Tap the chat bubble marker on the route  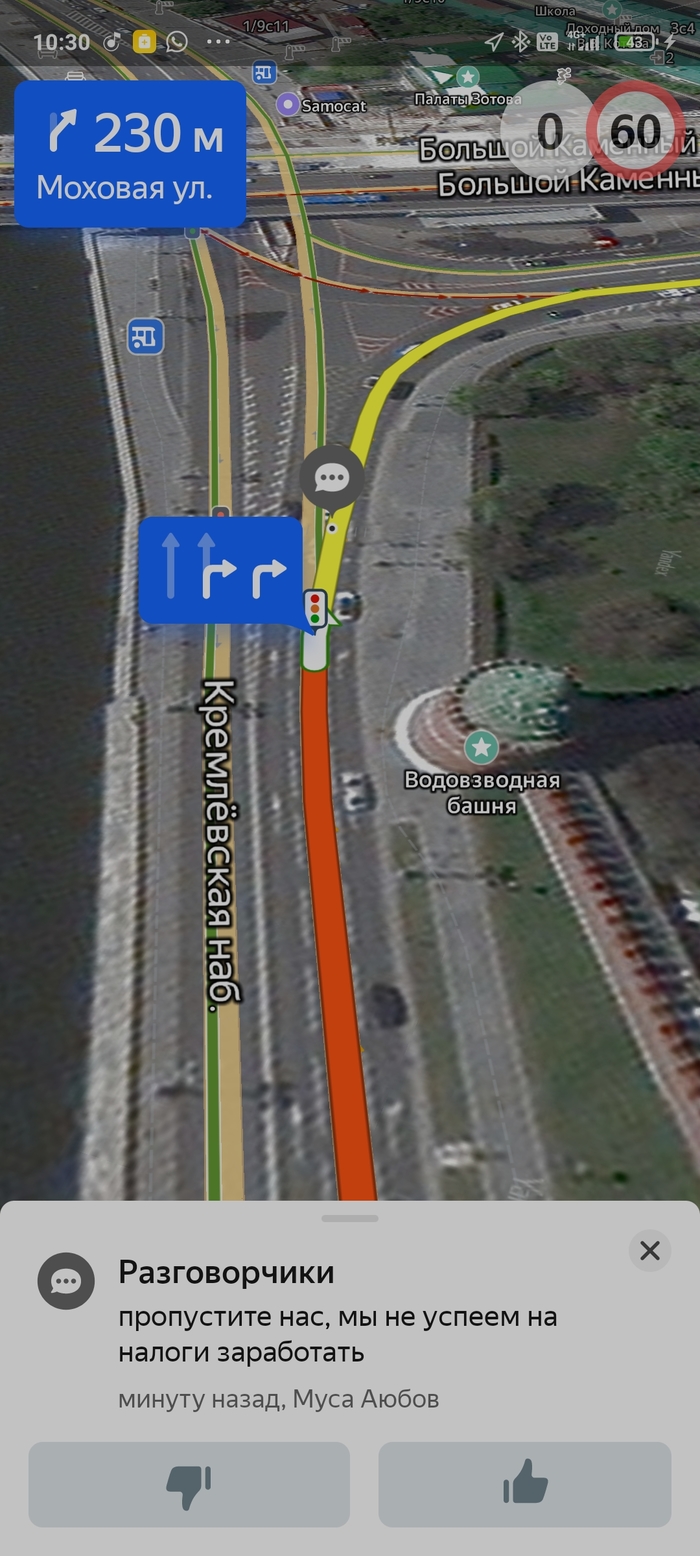pyautogui.click(x=331, y=477)
